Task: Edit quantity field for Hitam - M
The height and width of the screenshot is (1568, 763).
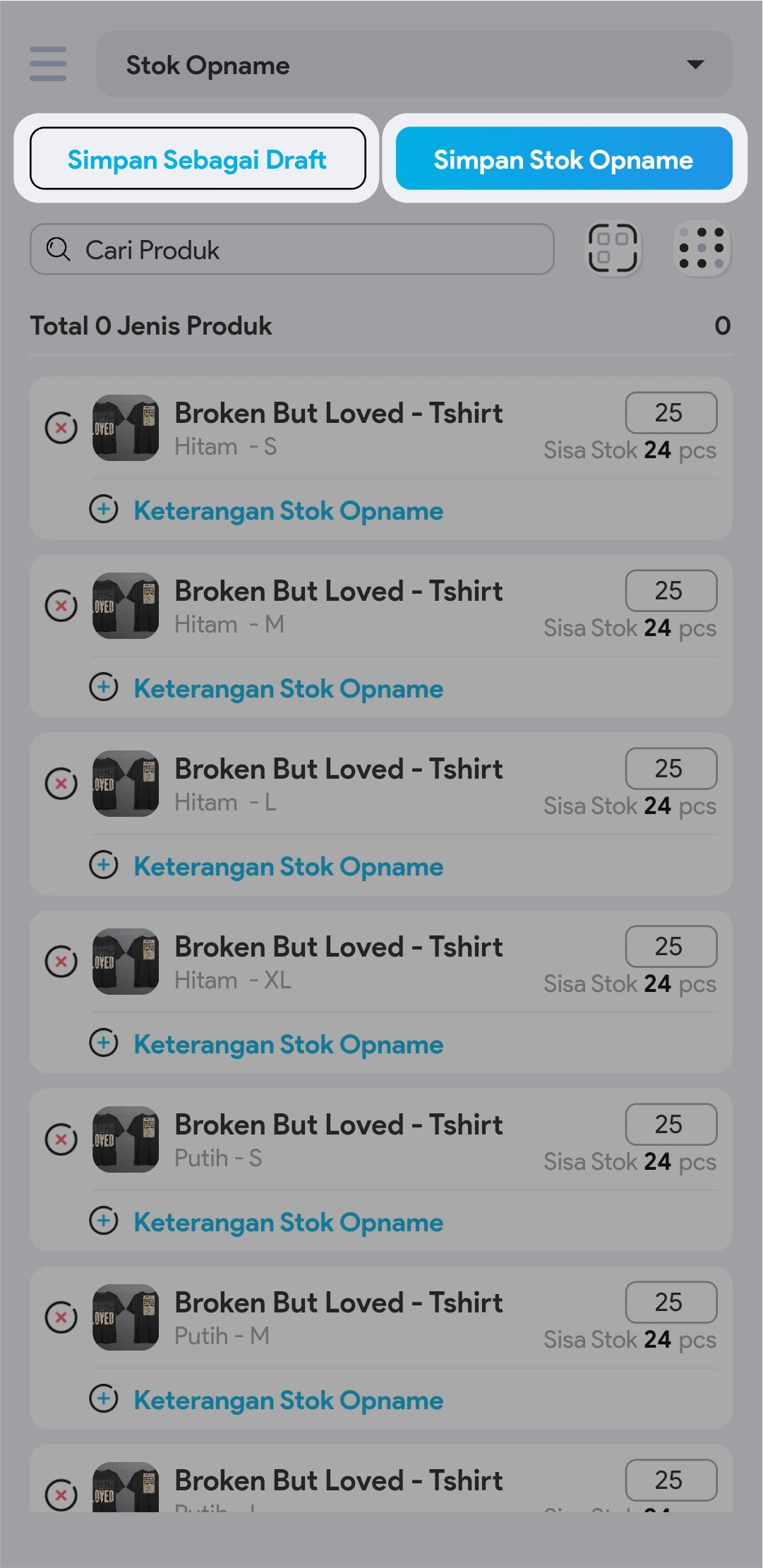Action: (x=671, y=591)
